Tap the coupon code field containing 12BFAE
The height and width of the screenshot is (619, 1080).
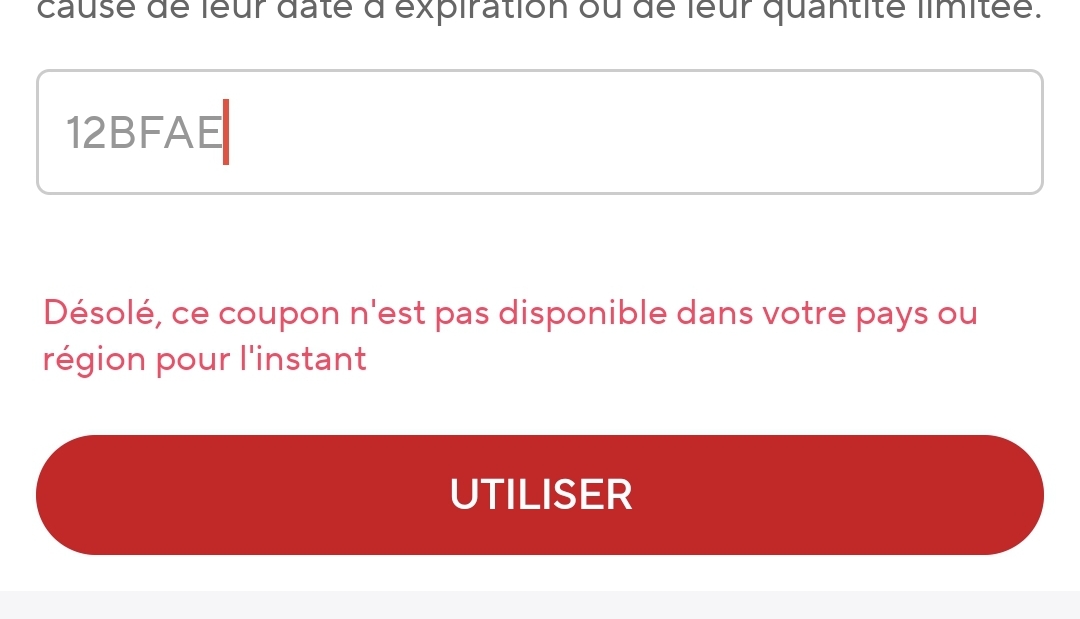[540, 132]
